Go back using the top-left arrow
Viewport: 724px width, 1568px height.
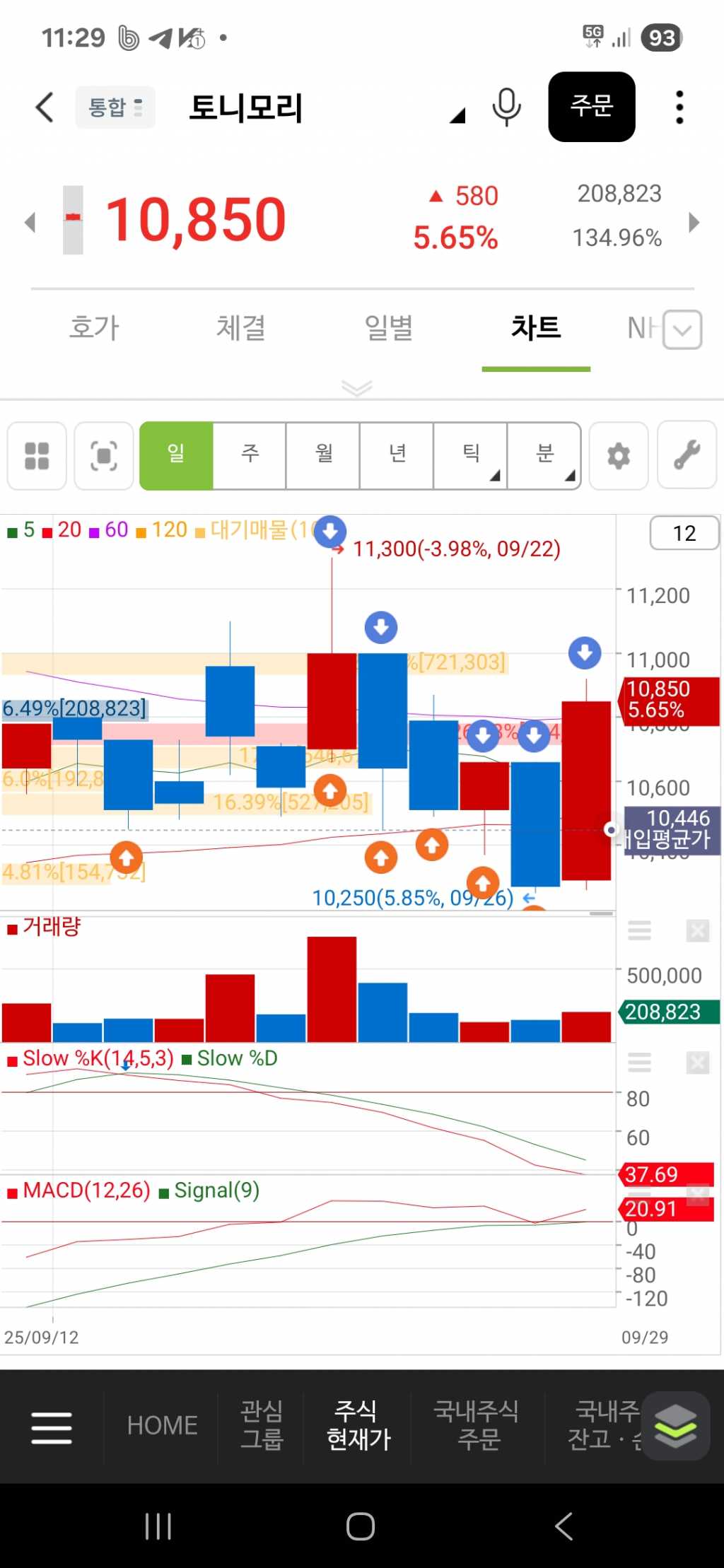pos(45,107)
